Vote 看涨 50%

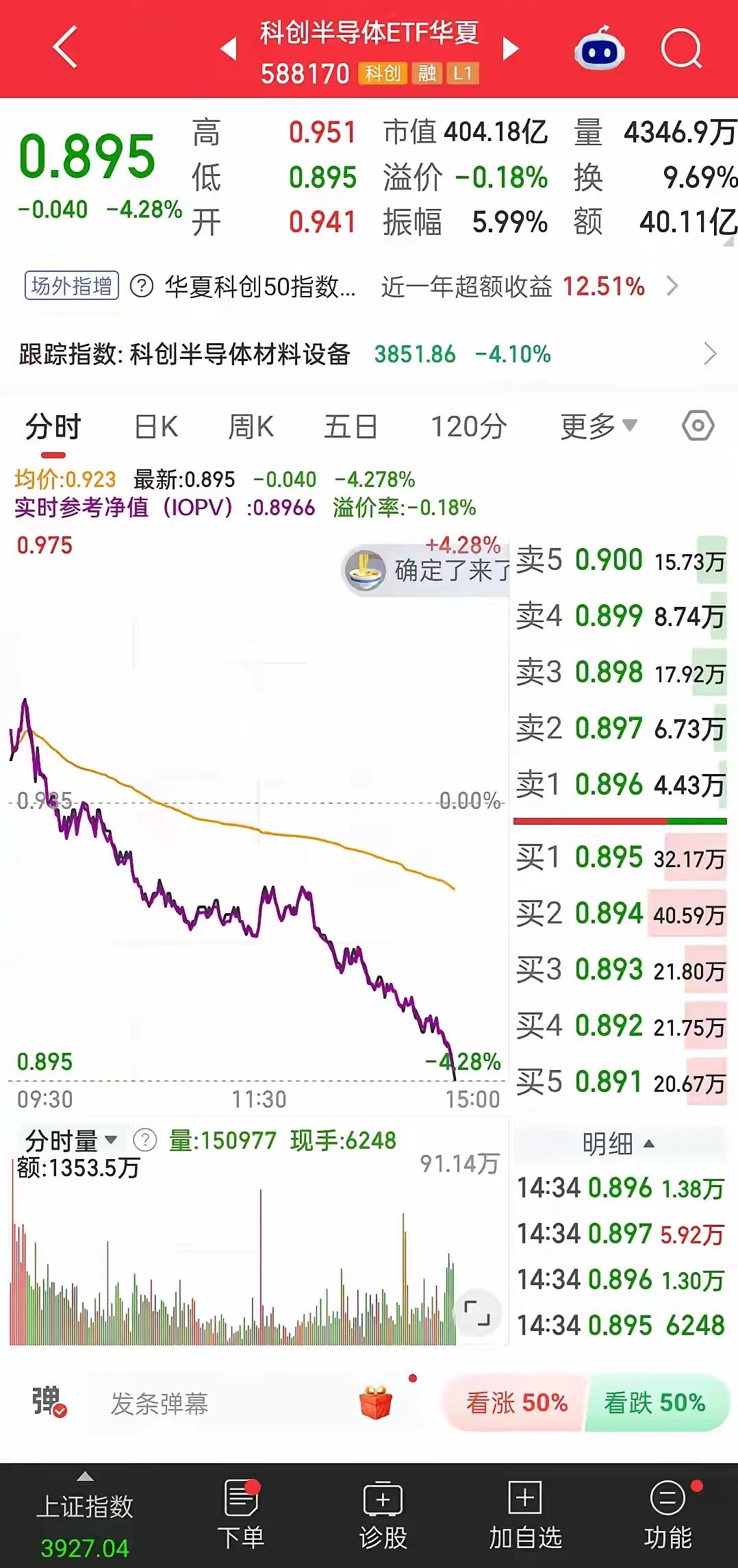point(516,1402)
